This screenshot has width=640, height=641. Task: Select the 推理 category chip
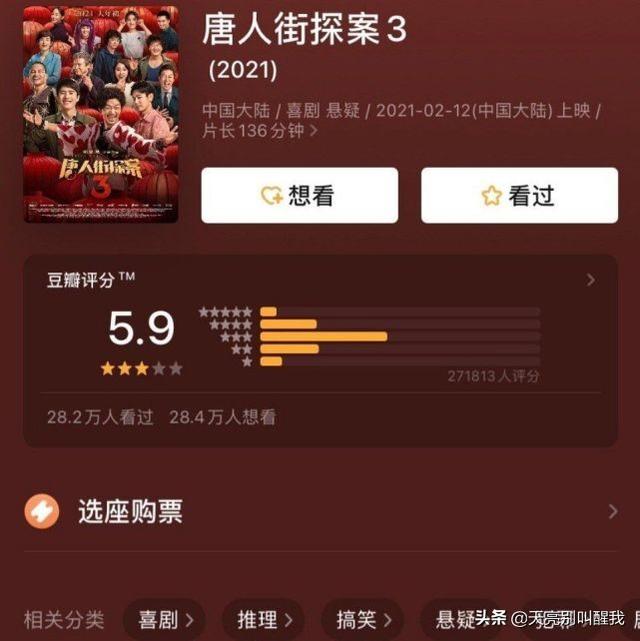[265, 619]
